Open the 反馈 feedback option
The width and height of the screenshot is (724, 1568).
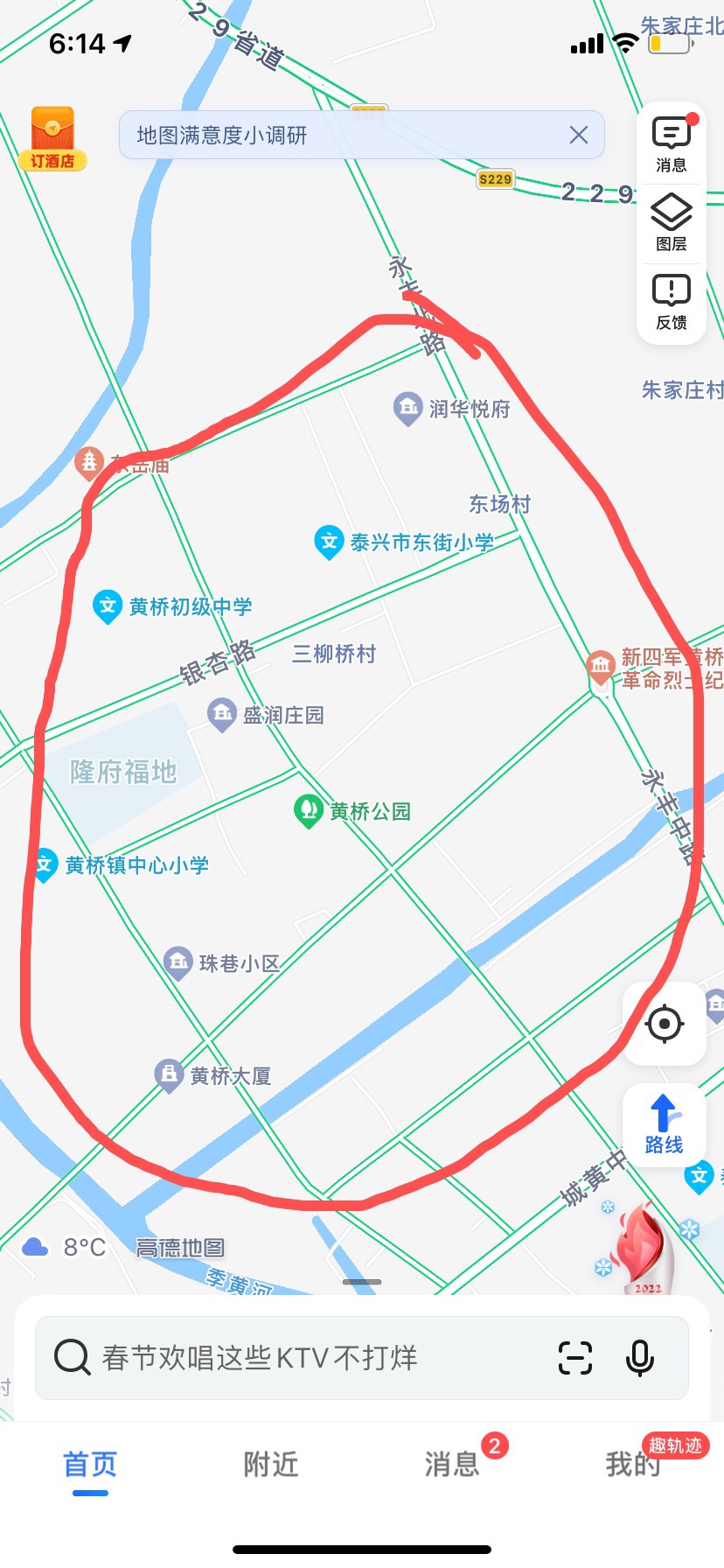671,302
